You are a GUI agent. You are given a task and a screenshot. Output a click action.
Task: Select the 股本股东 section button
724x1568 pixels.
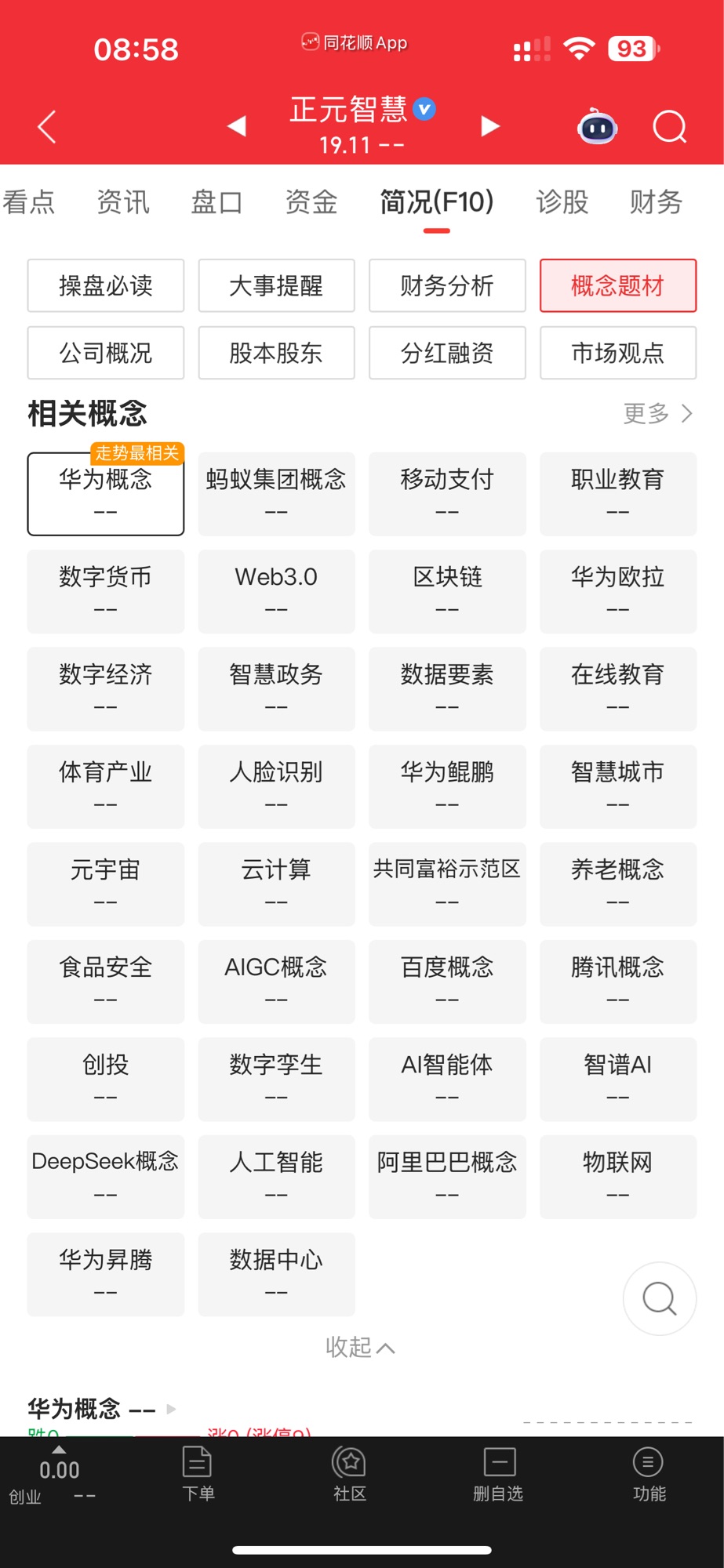(276, 354)
